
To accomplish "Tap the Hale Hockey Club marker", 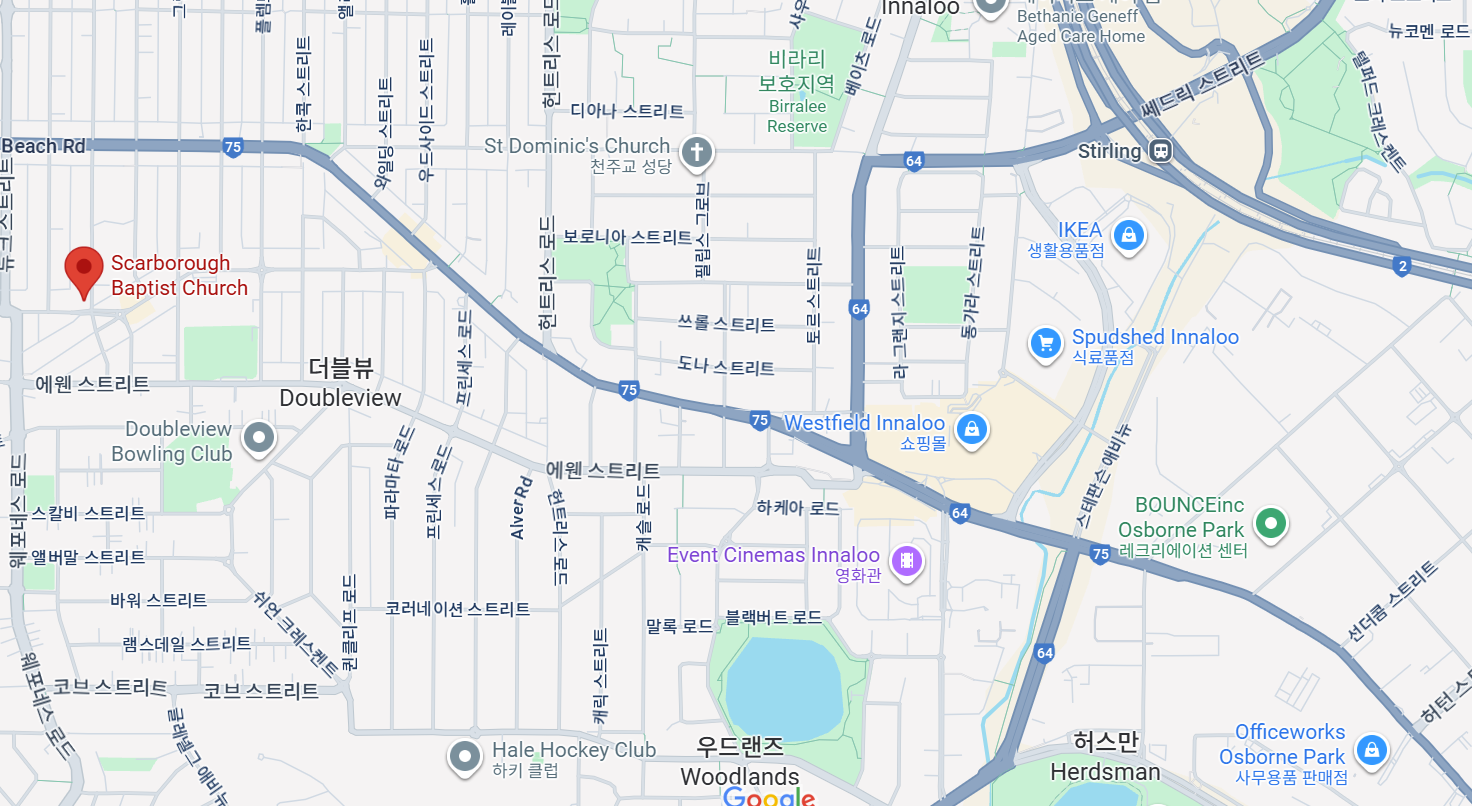I will click(465, 757).
